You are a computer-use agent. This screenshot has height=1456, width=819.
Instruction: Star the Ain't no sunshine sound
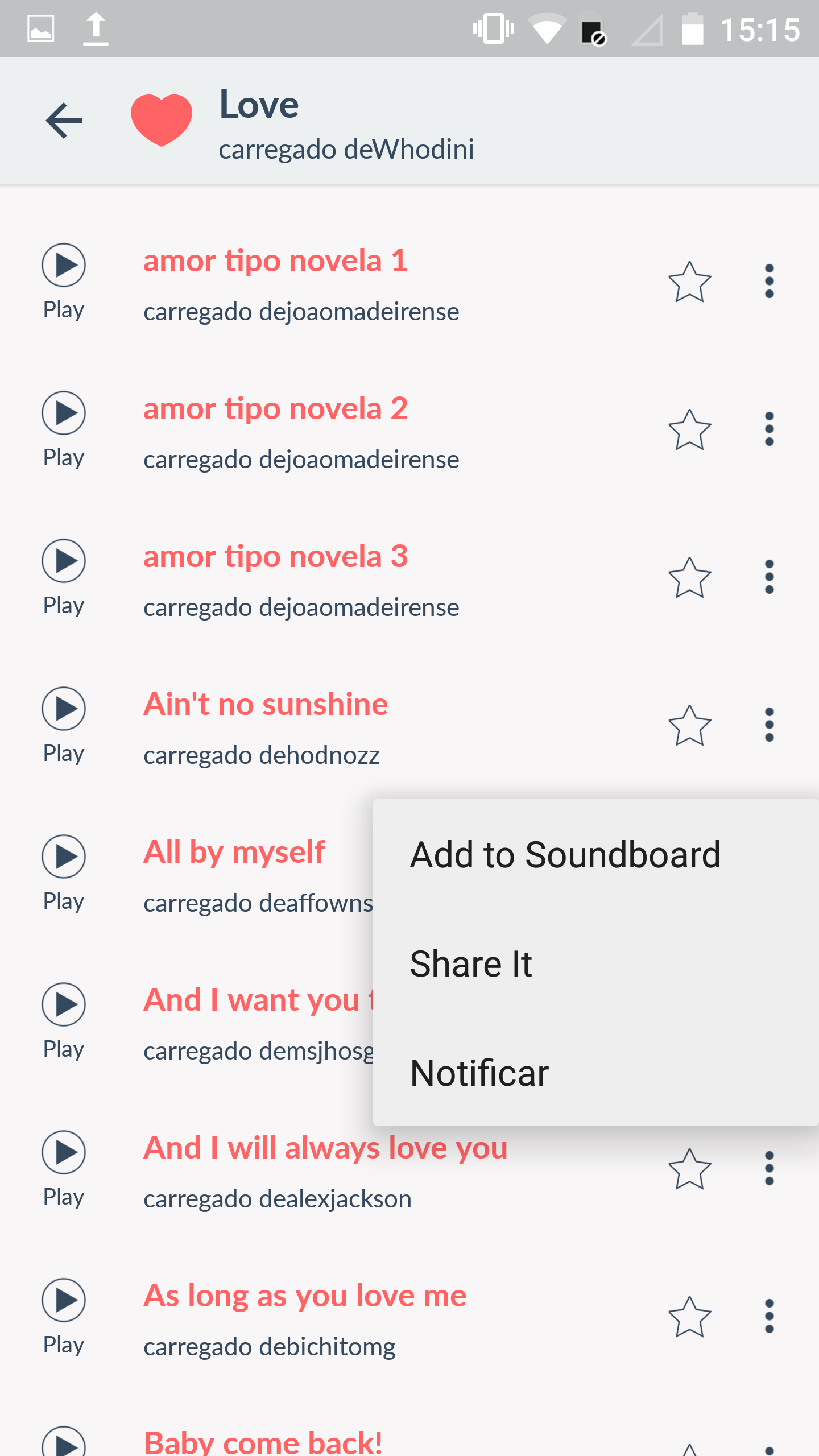pyautogui.click(x=689, y=725)
